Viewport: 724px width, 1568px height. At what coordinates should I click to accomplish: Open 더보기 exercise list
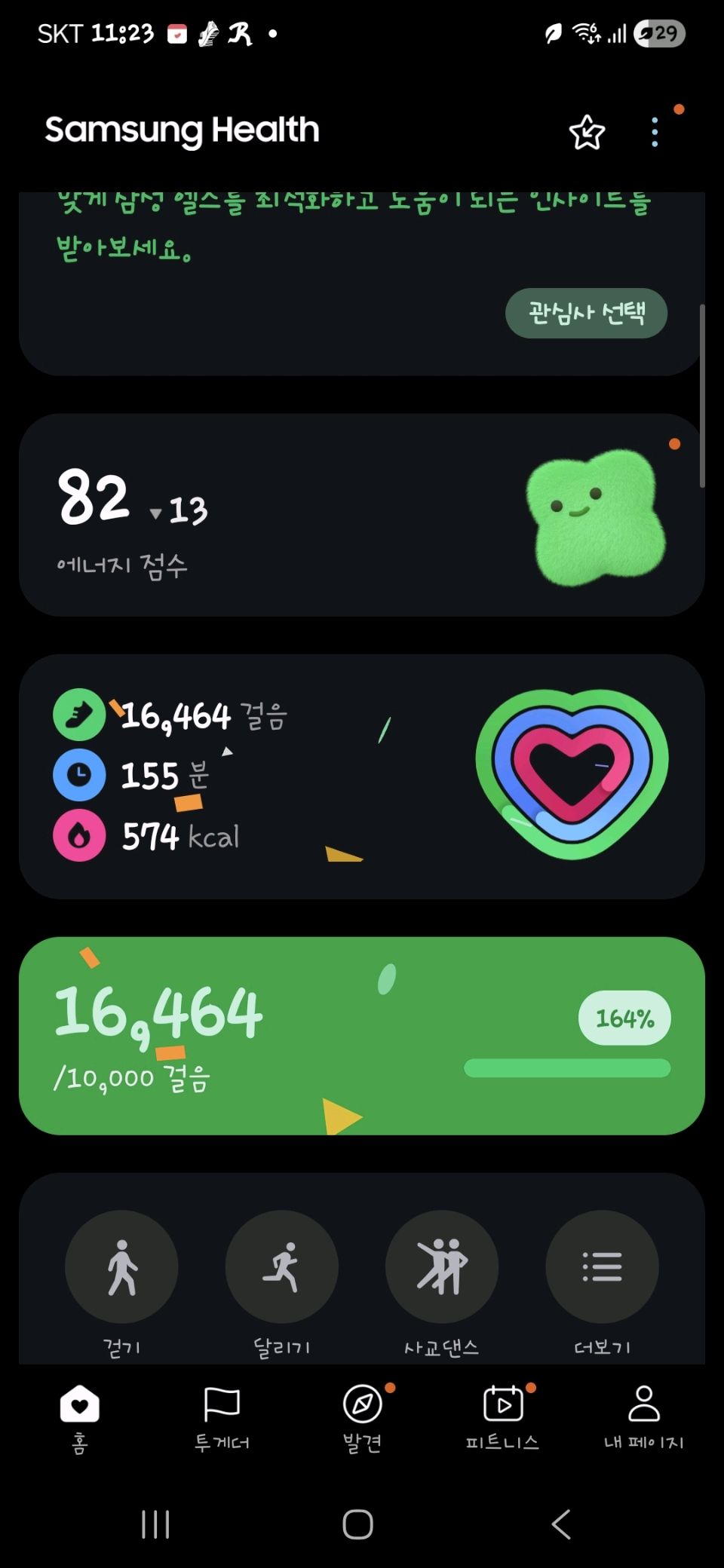(x=602, y=1267)
